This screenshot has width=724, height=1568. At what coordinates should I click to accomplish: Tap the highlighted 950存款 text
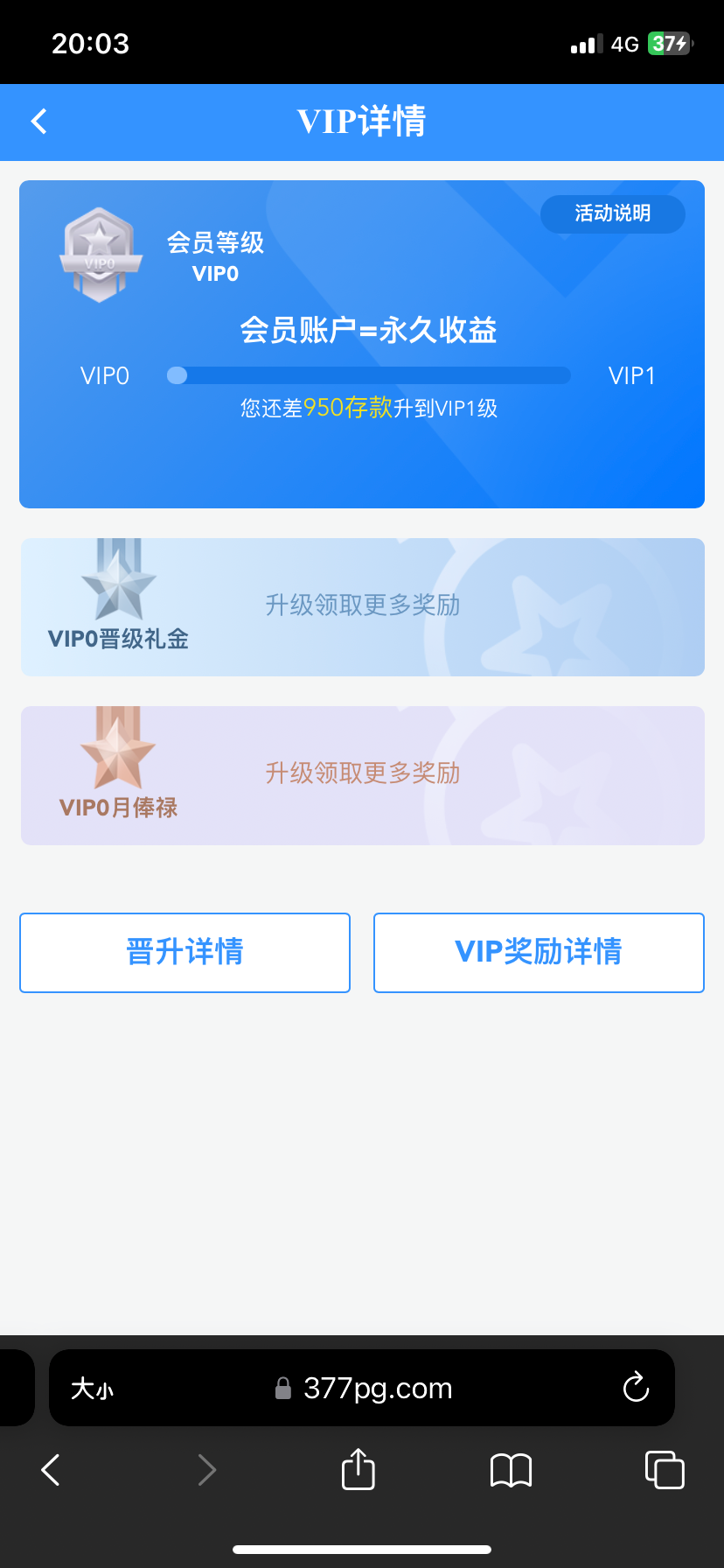pyautogui.click(x=346, y=409)
